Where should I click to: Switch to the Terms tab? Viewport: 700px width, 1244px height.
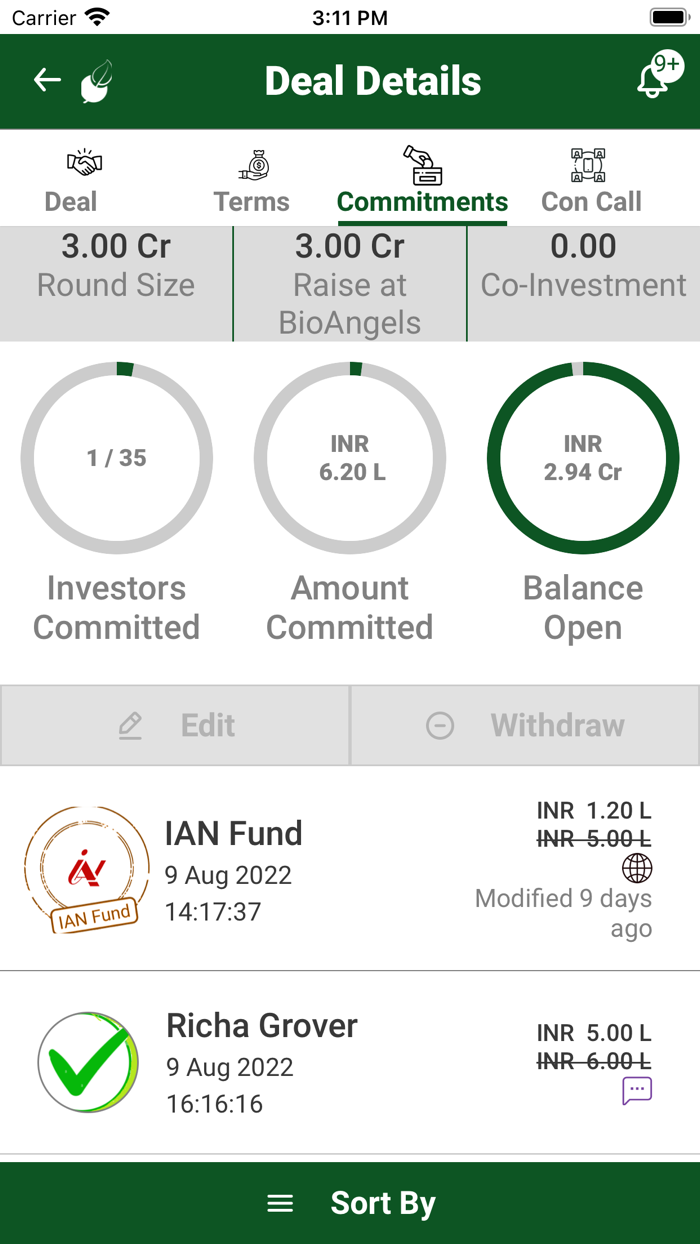(252, 182)
